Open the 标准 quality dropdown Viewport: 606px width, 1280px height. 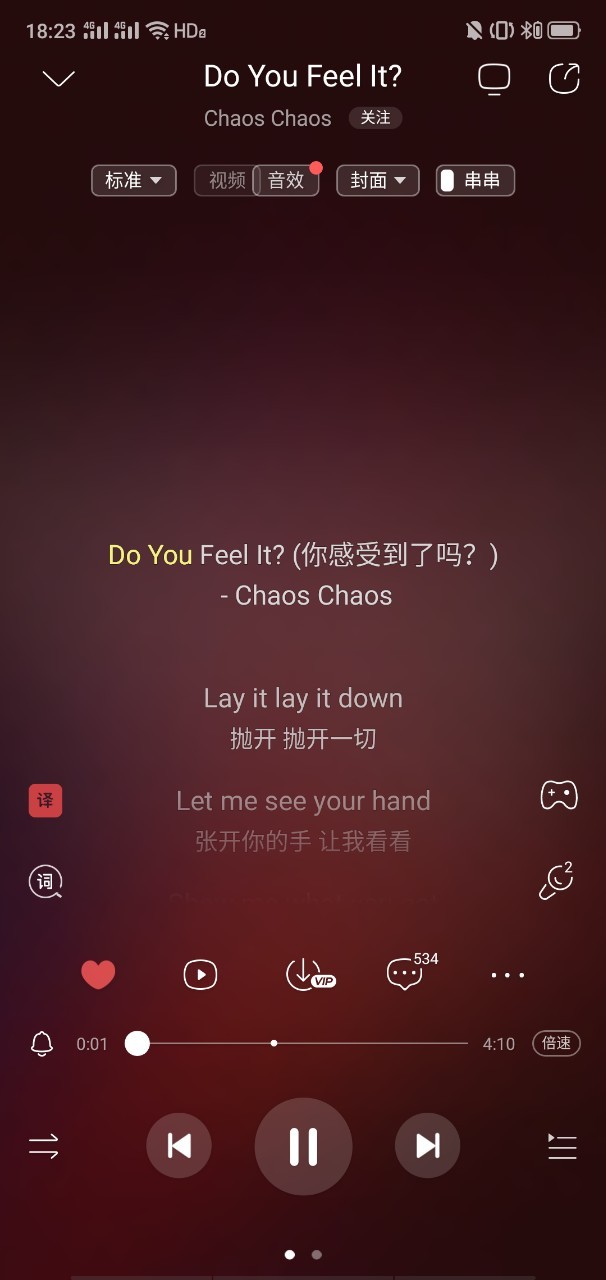point(134,180)
